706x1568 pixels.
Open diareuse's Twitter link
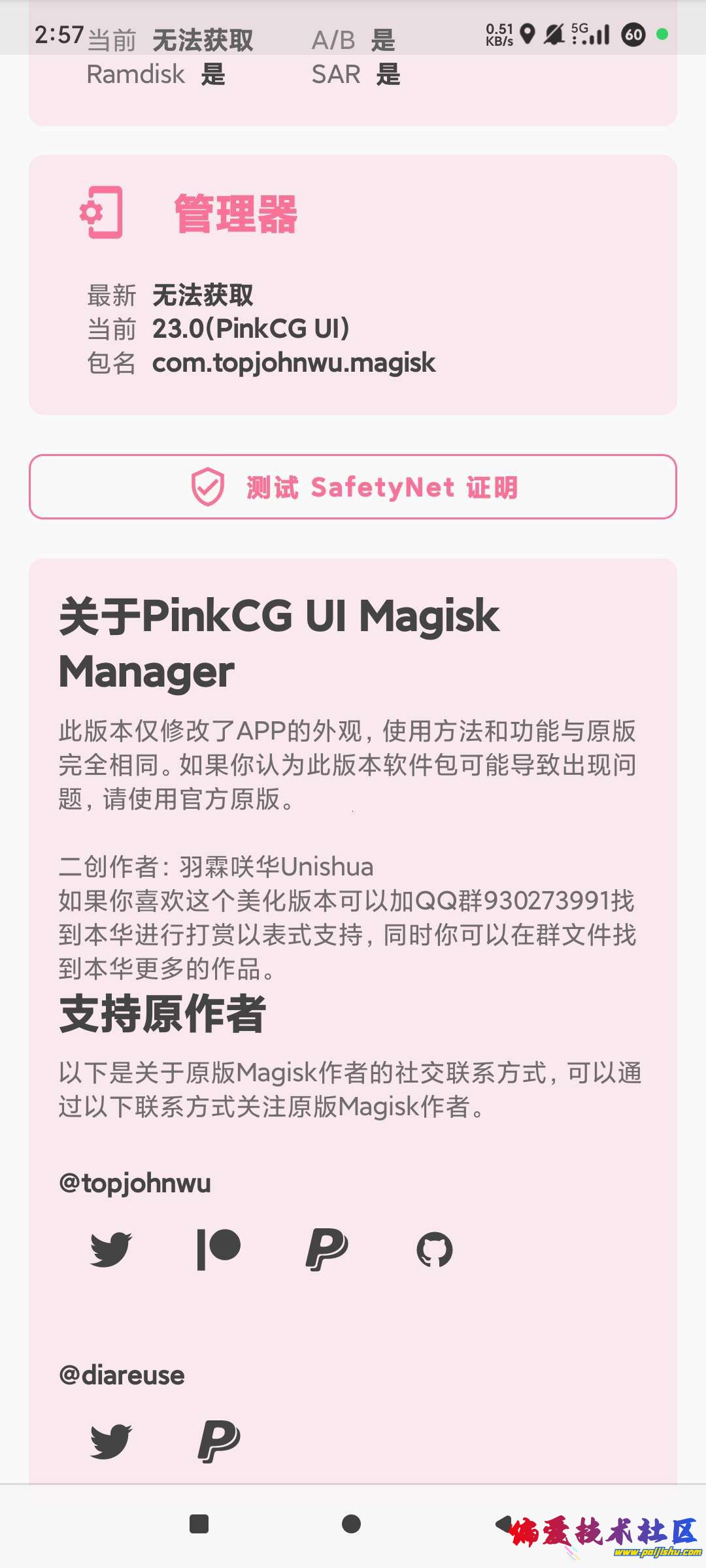tap(110, 1441)
